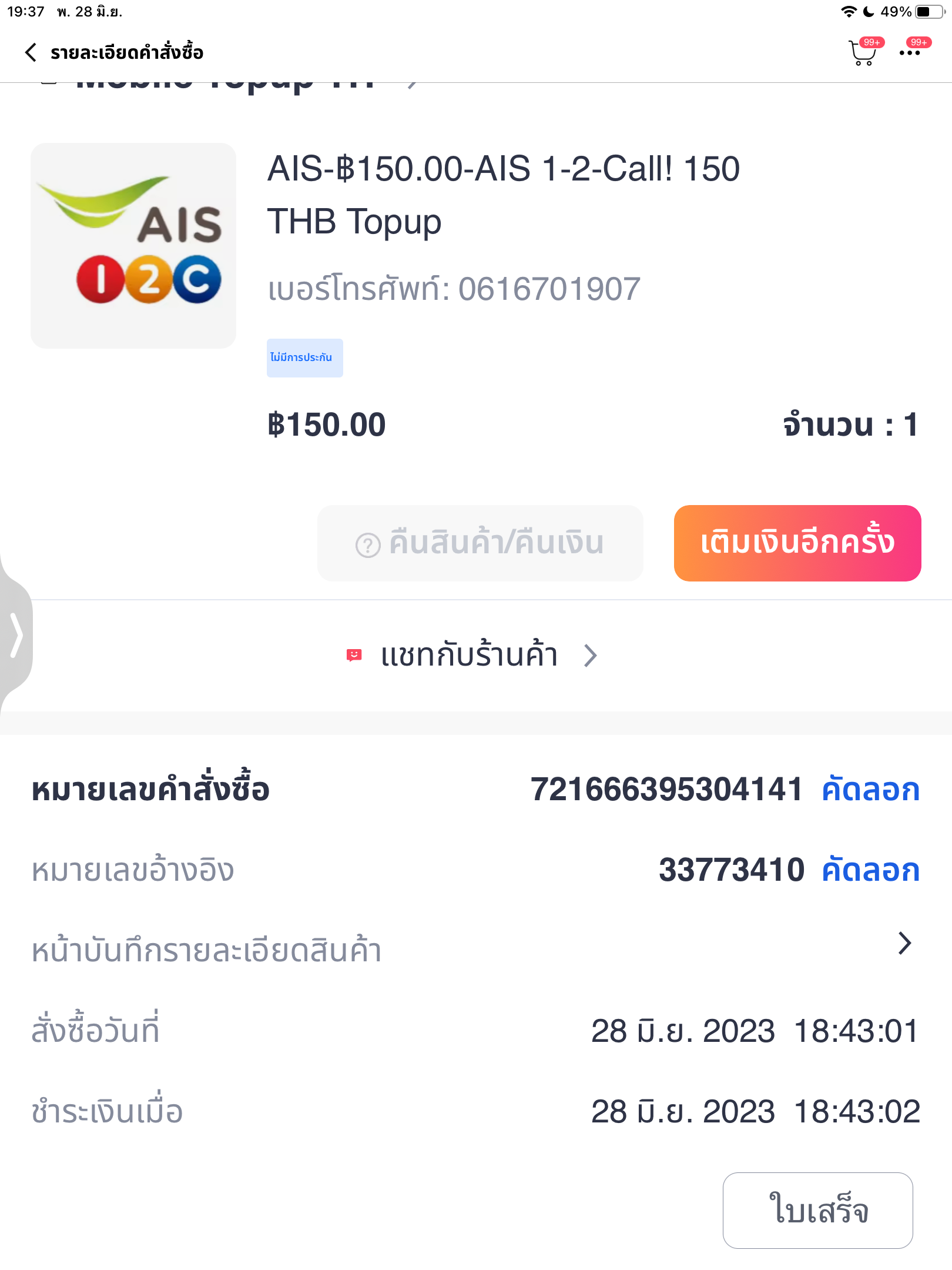Viewport: 952px width, 1270px height.
Task: Copy the order number 721666395304141
Action: pyautogui.click(x=870, y=790)
